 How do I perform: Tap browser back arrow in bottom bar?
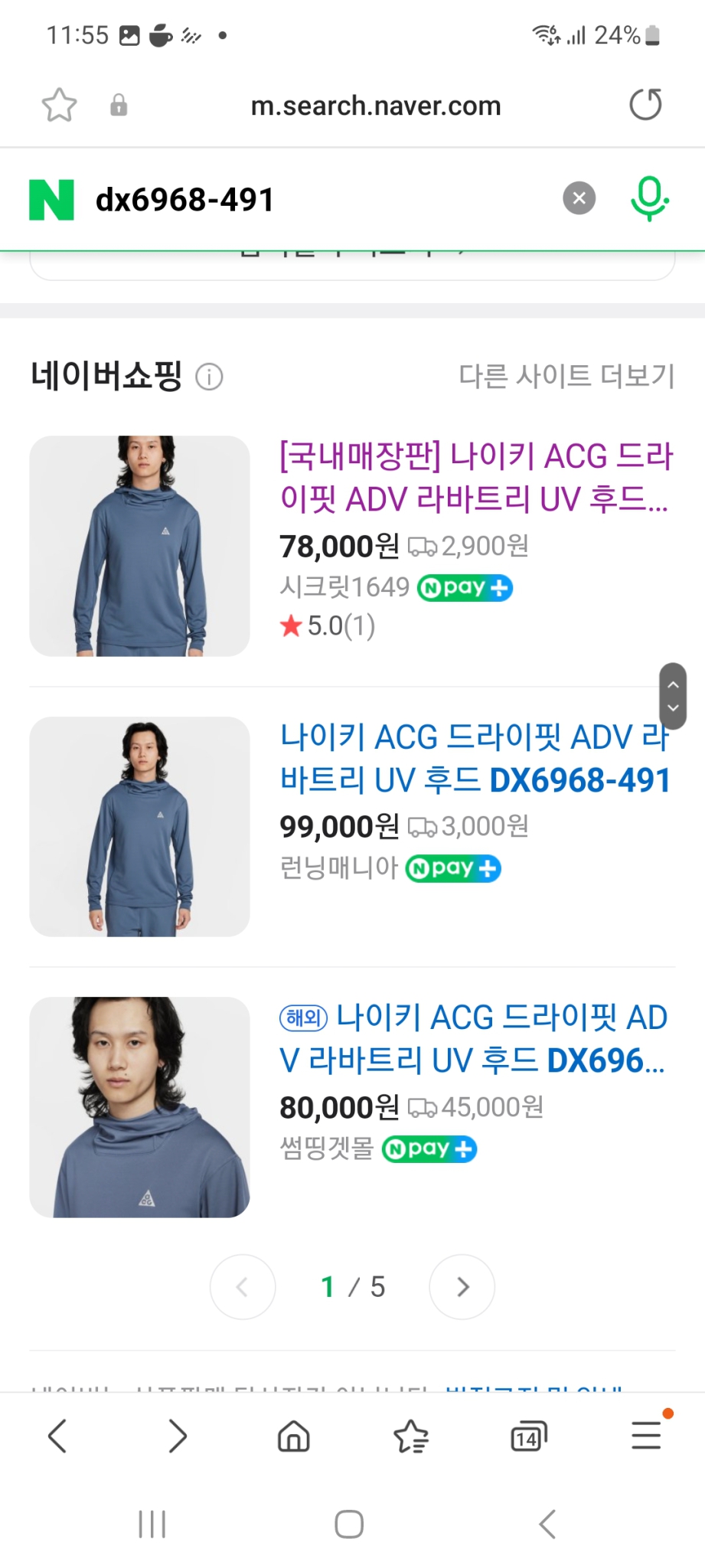(x=57, y=1436)
